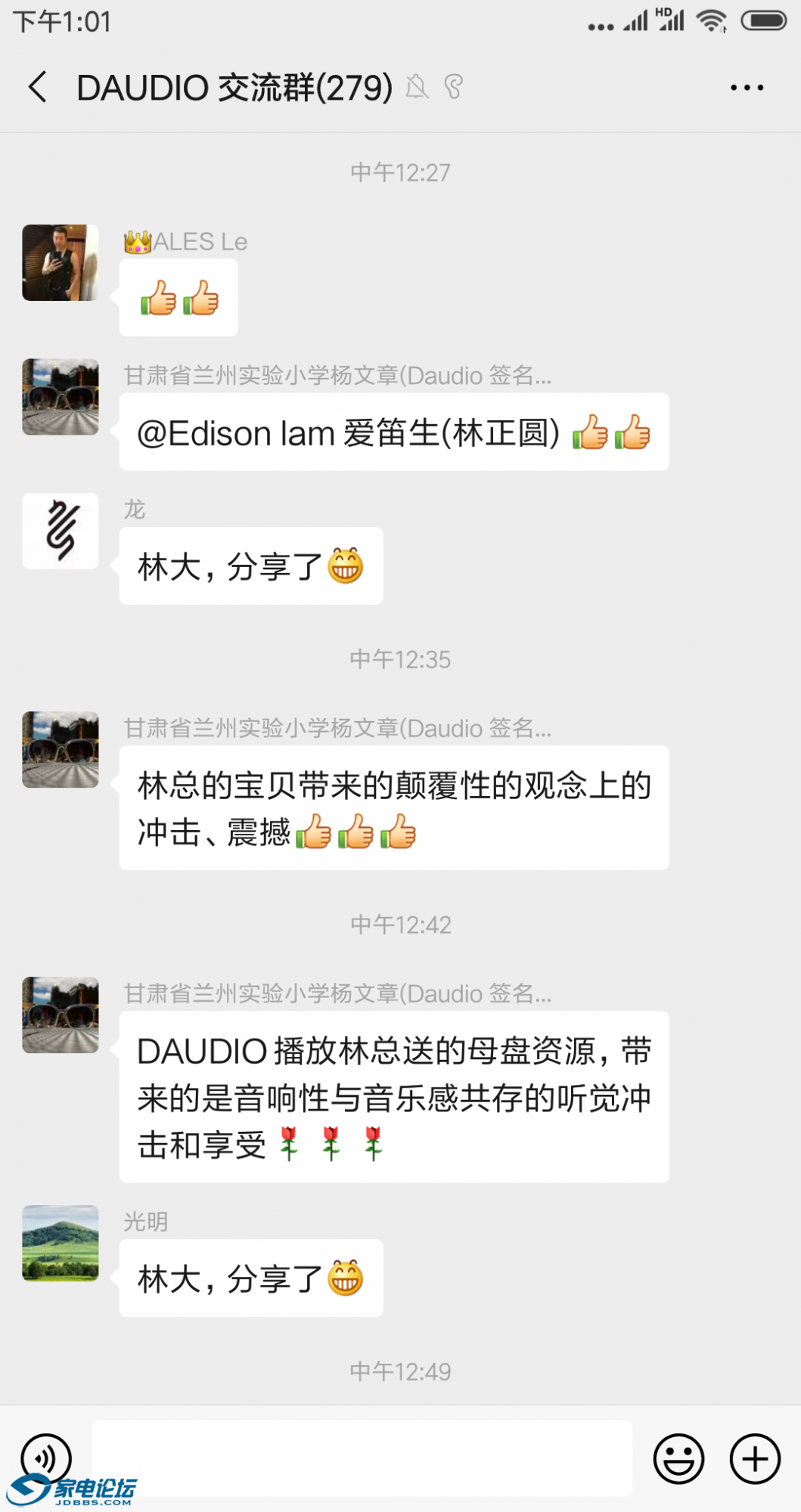The height and width of the screenshot is (1512, 801).
Task: Tap the @Edison lam mention message
Action: (x=393, y=433)
